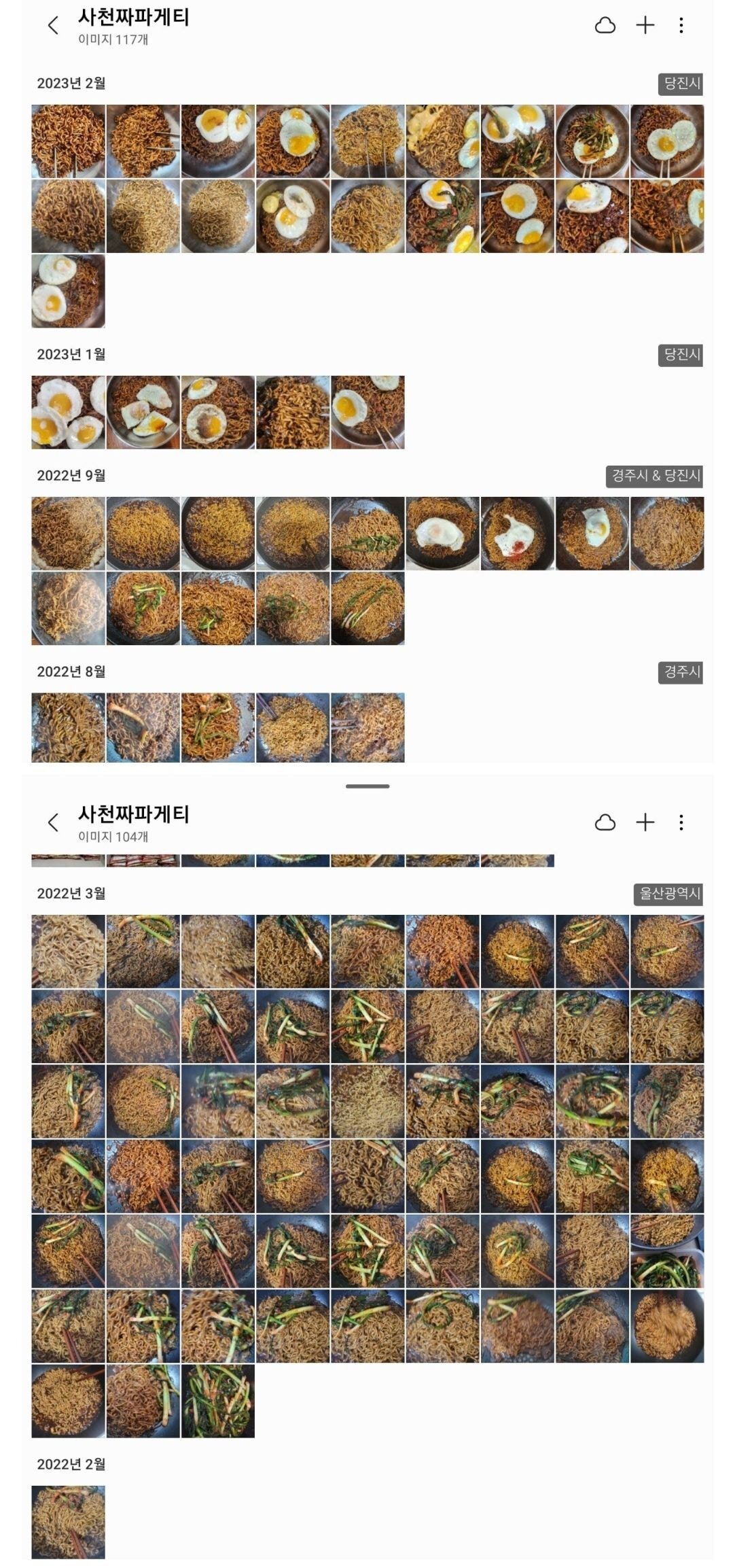Go back using the top back arrow
The width and height of the screenshot is (733, 1568).
(52, 25)
